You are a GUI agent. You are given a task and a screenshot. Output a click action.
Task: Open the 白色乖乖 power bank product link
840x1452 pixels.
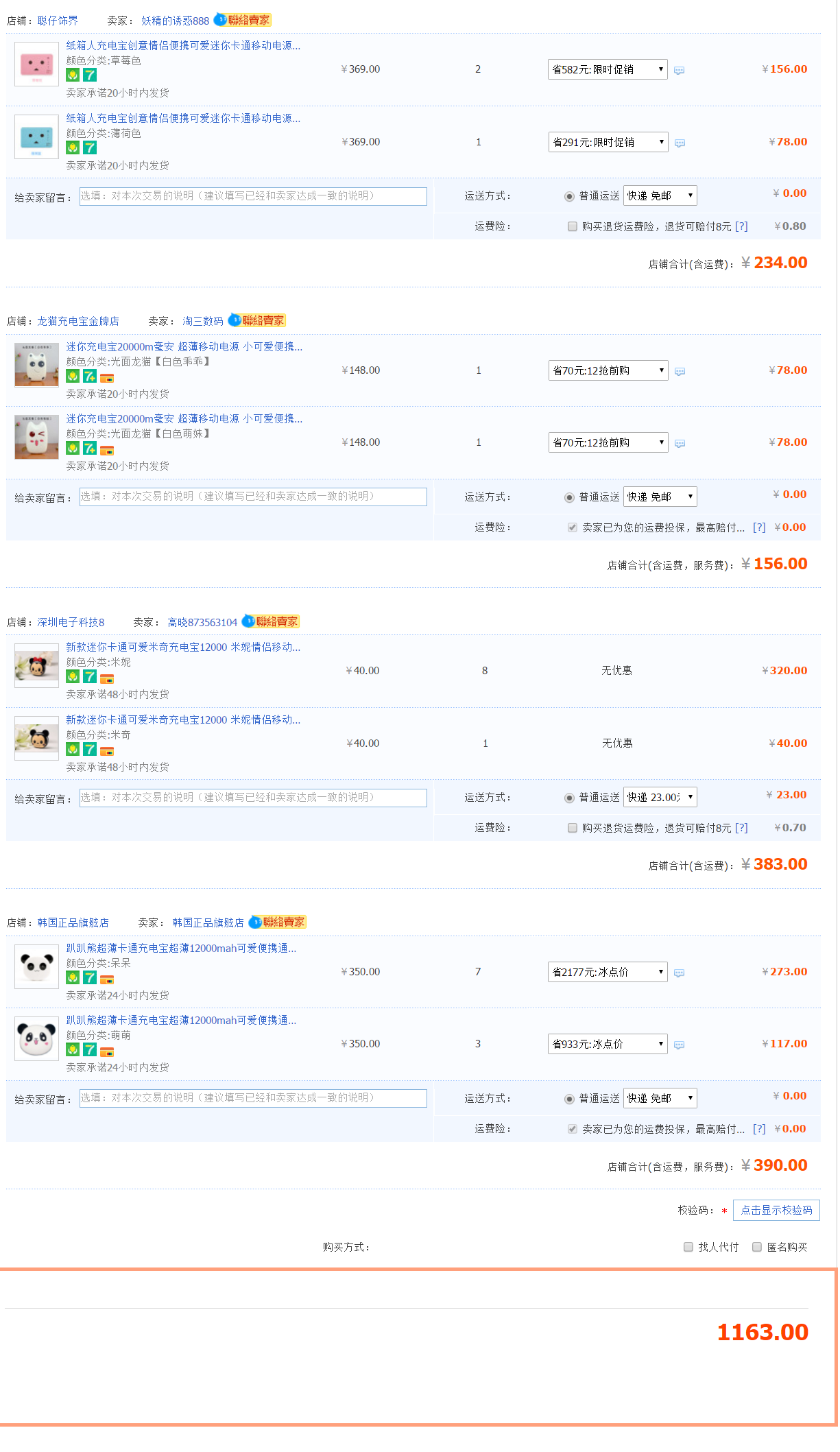coord(184,346)
